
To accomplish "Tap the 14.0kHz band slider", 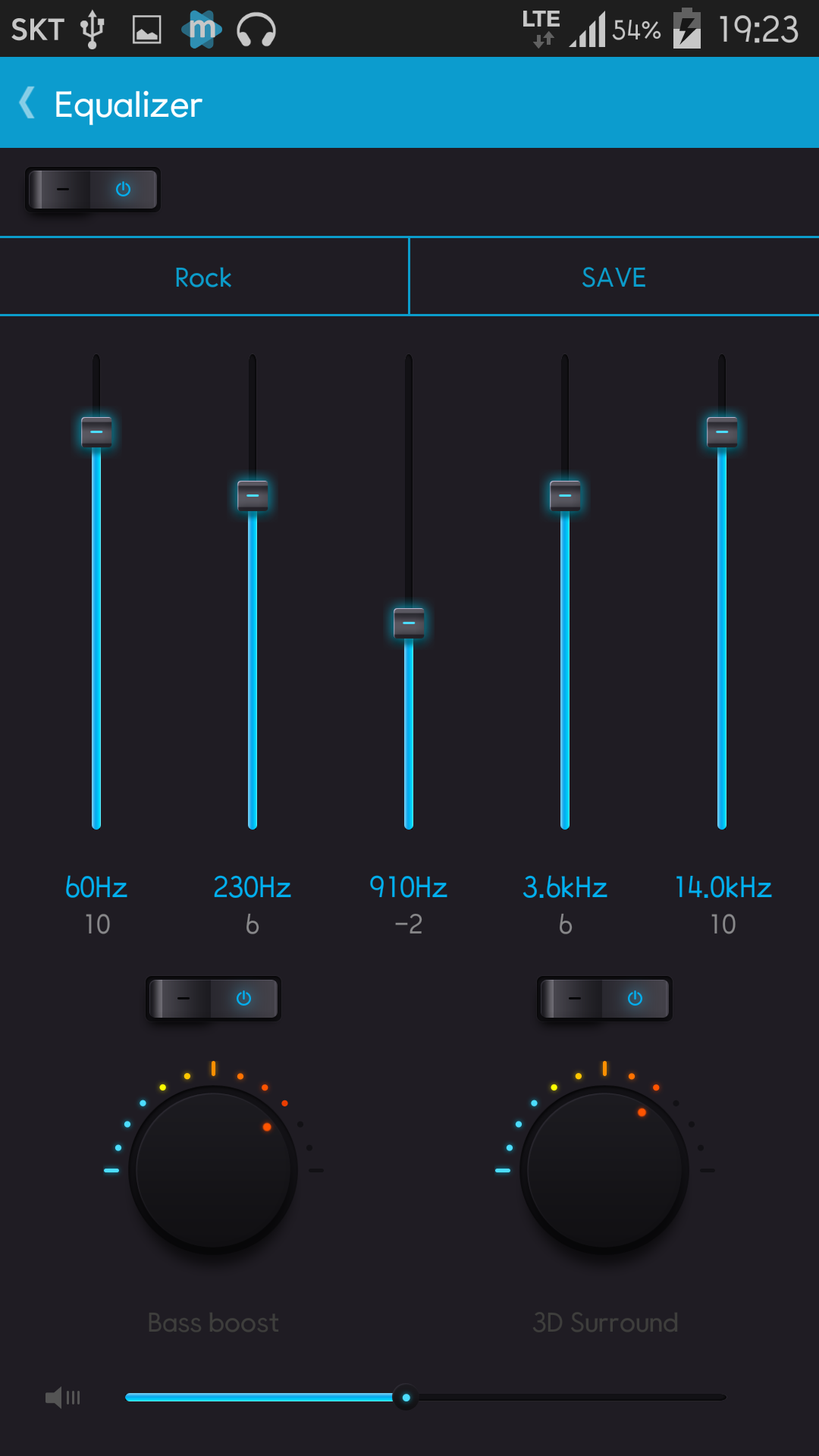I will click(x=722, y=432).
